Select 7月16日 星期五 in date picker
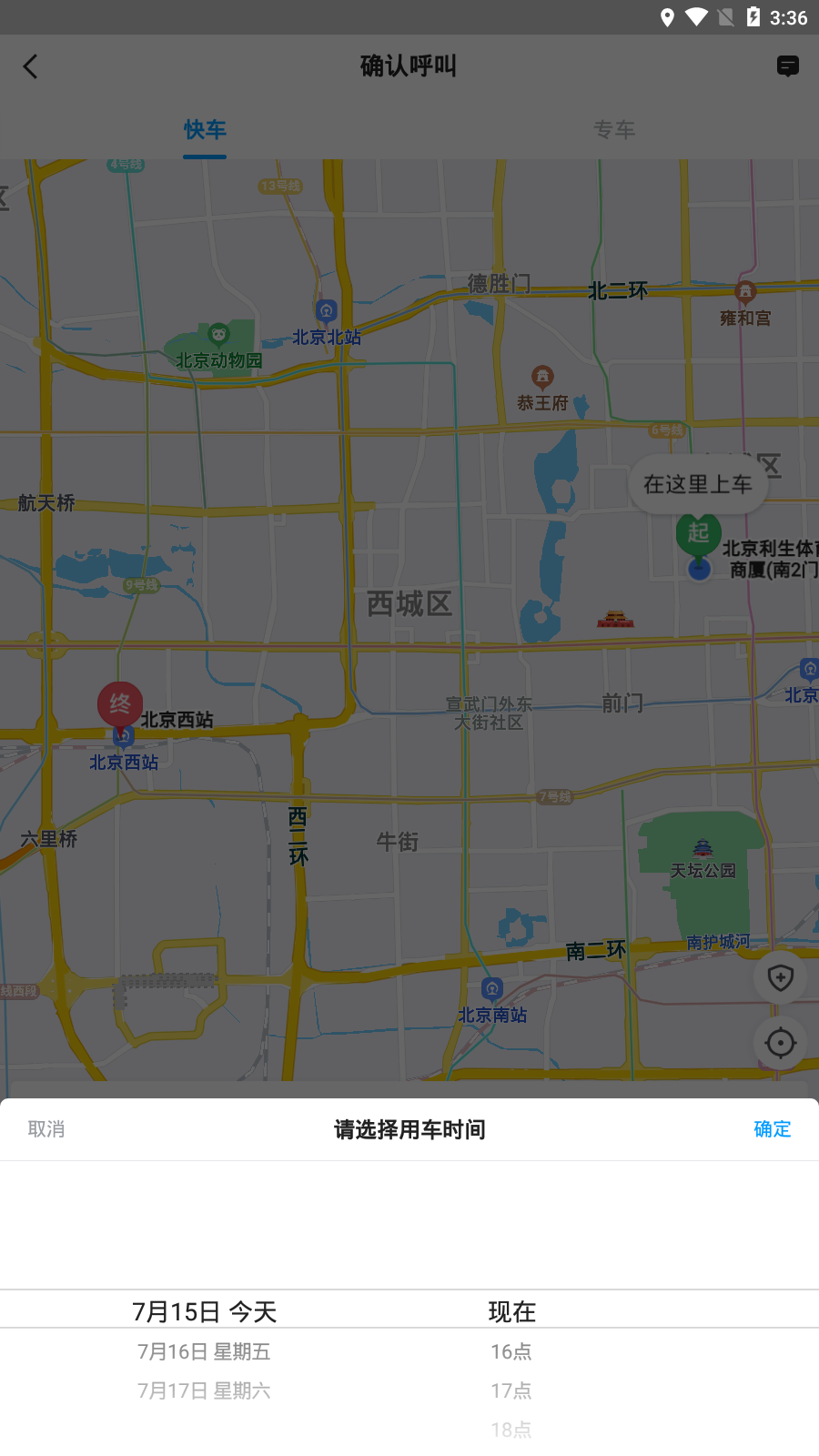 click(x=204, y=1351)
